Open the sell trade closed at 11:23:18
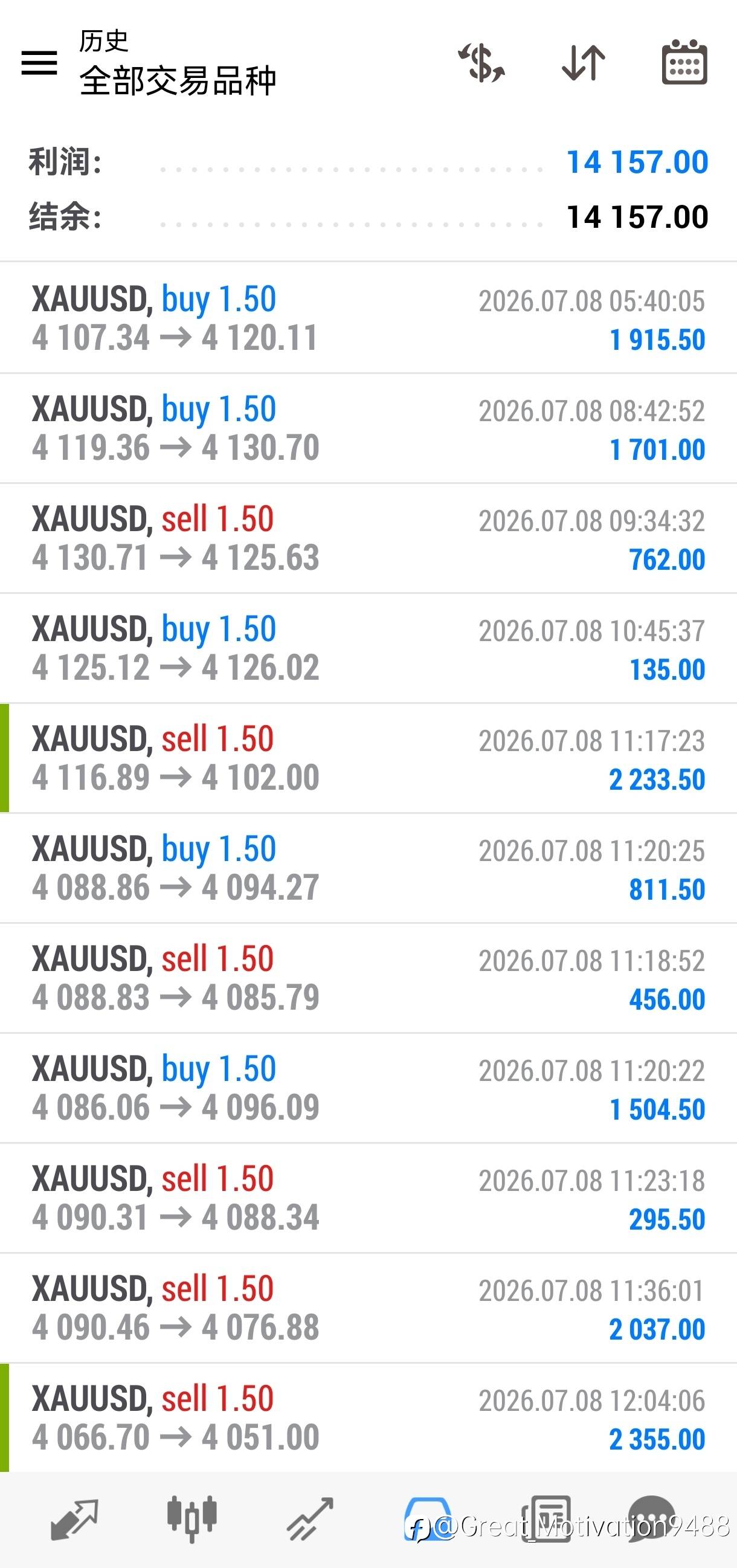Viewport: 737px width, 1568px height. [368, 1199]
